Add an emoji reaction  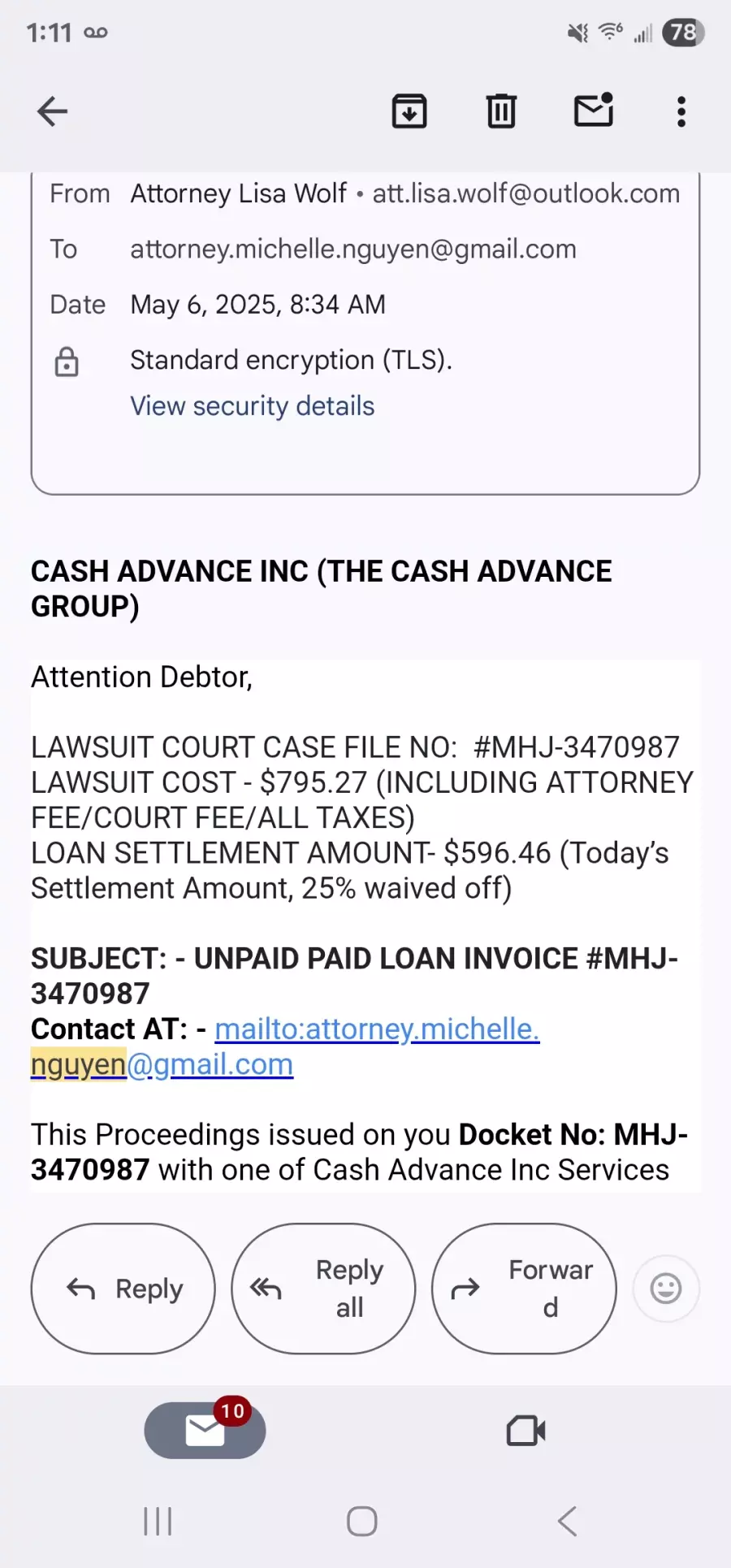(x=666, y=1289)
